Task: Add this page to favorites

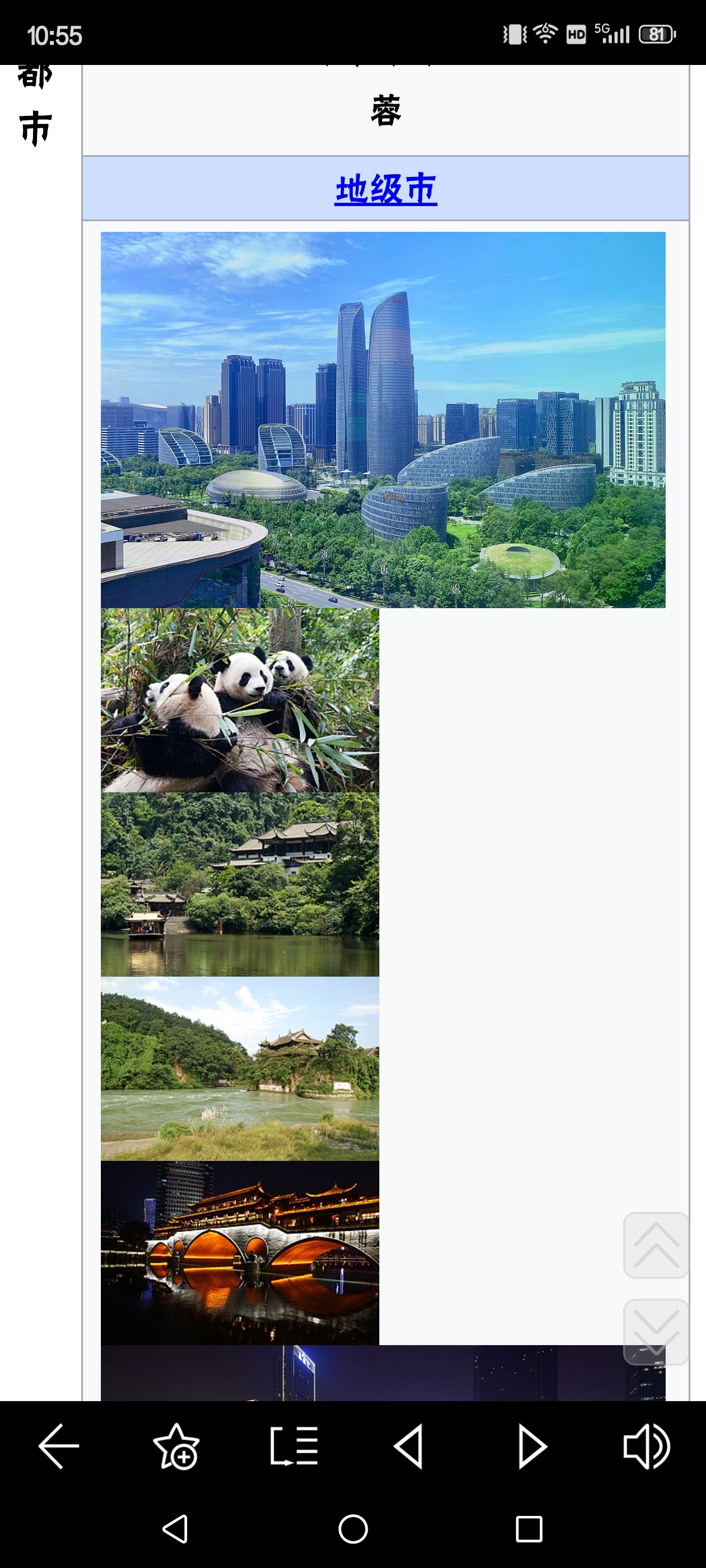Action: click(x=176, y=1446)
